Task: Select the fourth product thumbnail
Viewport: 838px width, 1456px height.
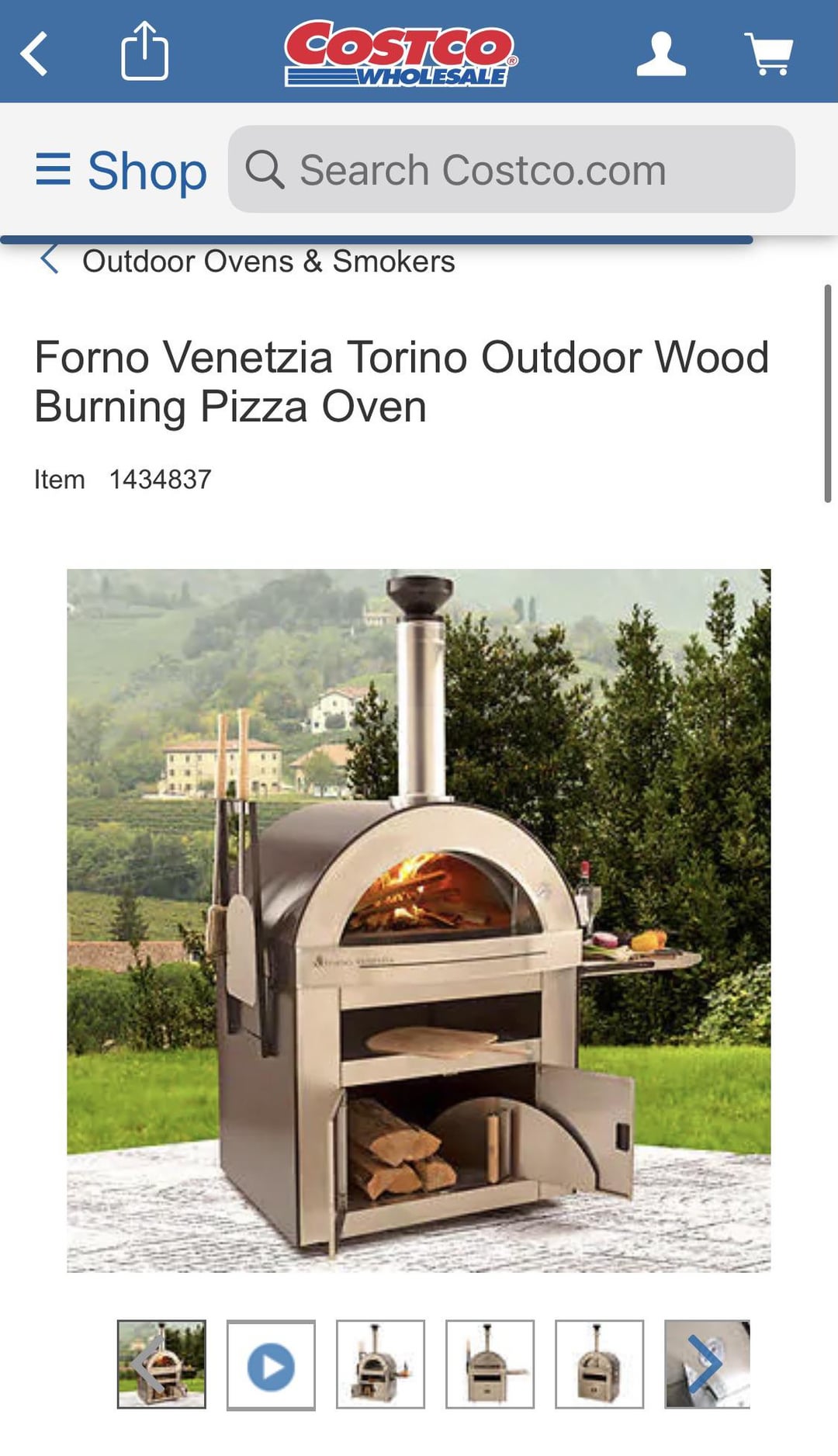Action: pos(490,1364)
